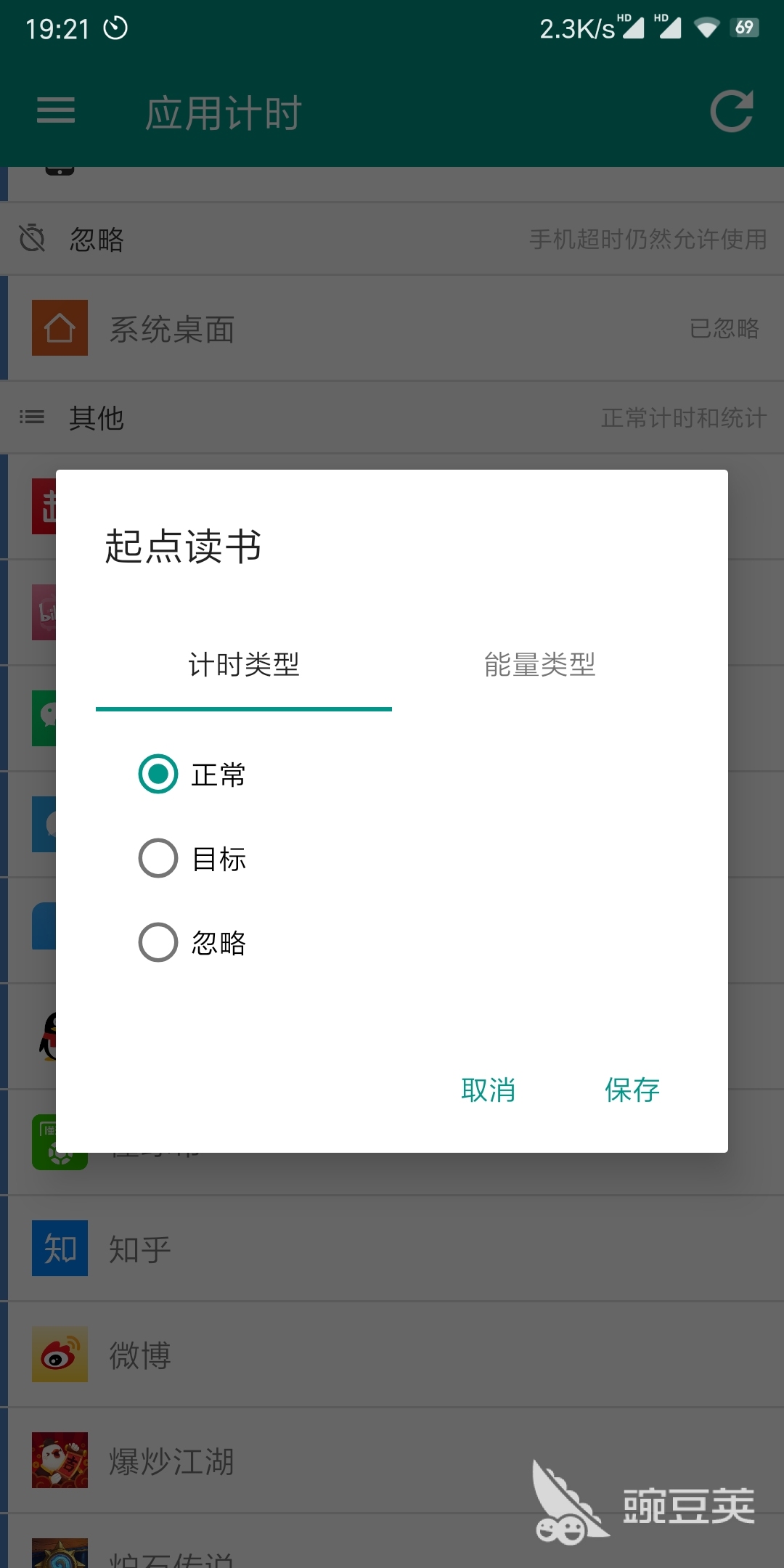This screenshot has height=1568, width=784.
Task: Cancel the dialog with 取消
Action: click(x=488, y=1090)
